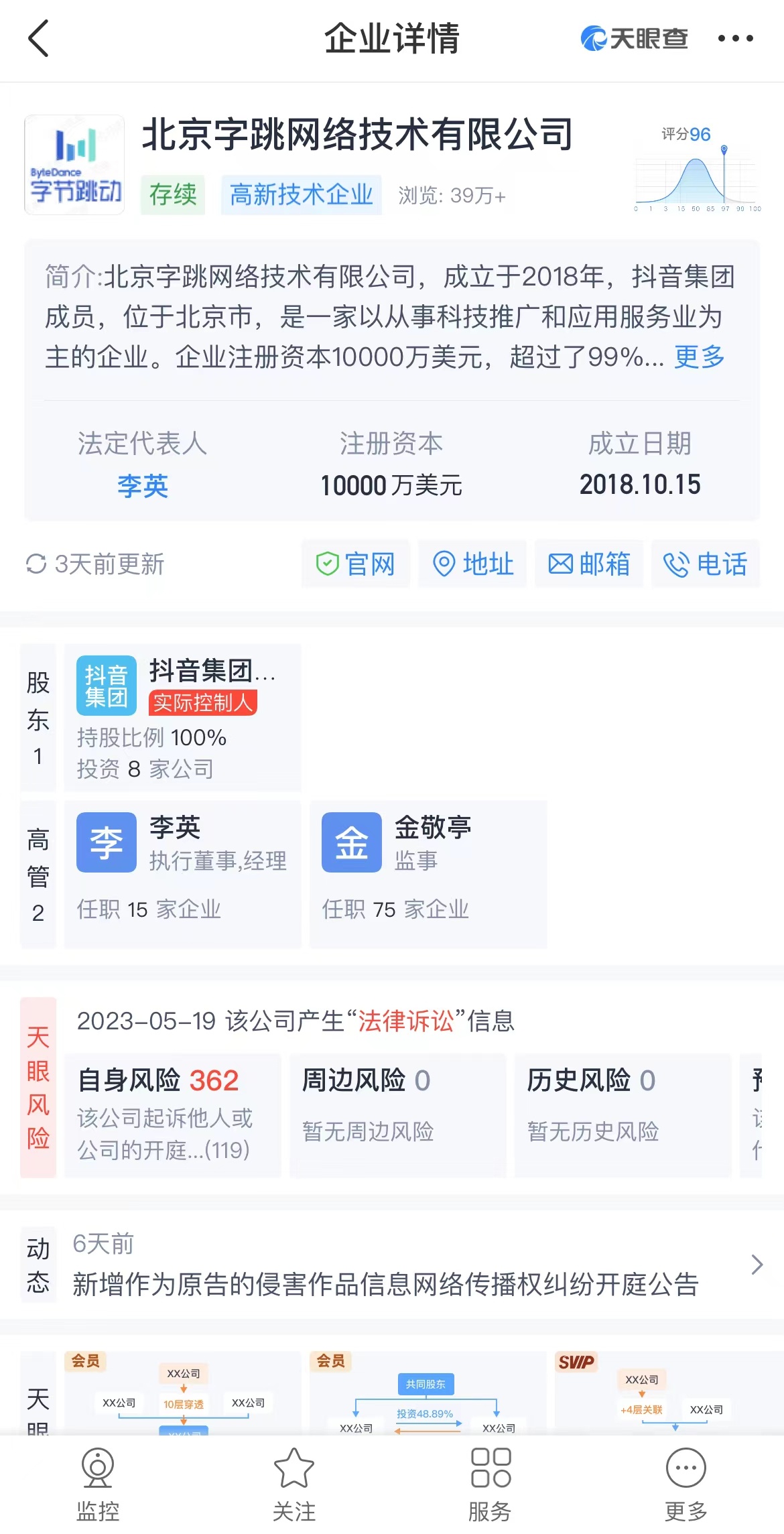The height and width of the screenshot is (1534, 784).
Task: Go back using the top-left arrow
Action: (39, 38)
